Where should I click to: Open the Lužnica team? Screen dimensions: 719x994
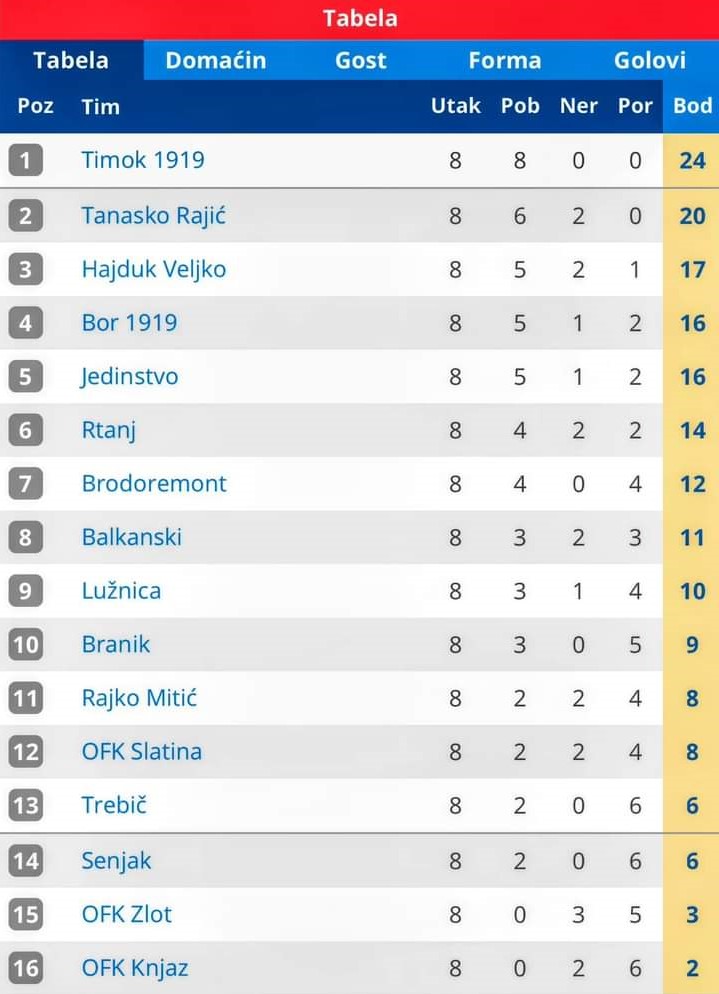121,591
